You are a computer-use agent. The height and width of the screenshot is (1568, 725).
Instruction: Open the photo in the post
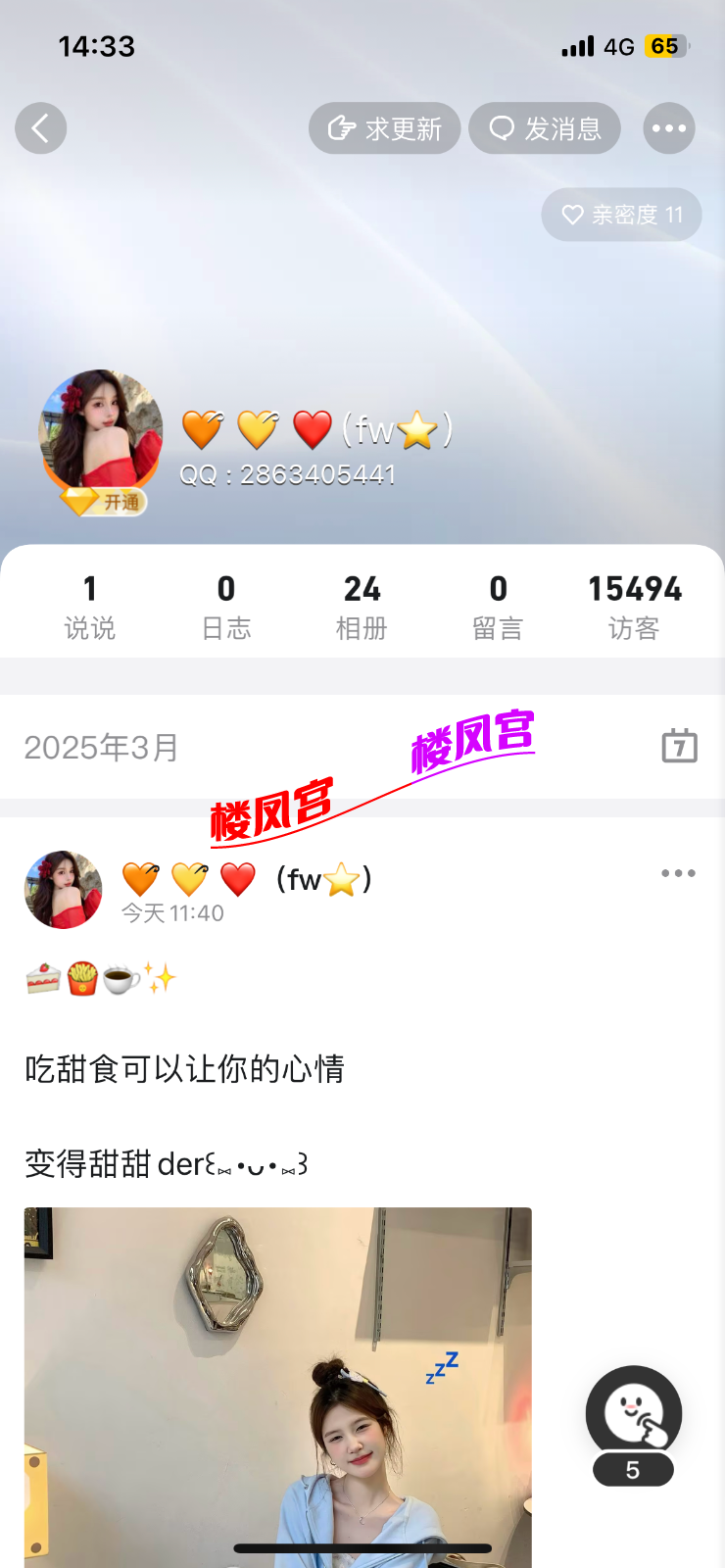(277, 1382)
